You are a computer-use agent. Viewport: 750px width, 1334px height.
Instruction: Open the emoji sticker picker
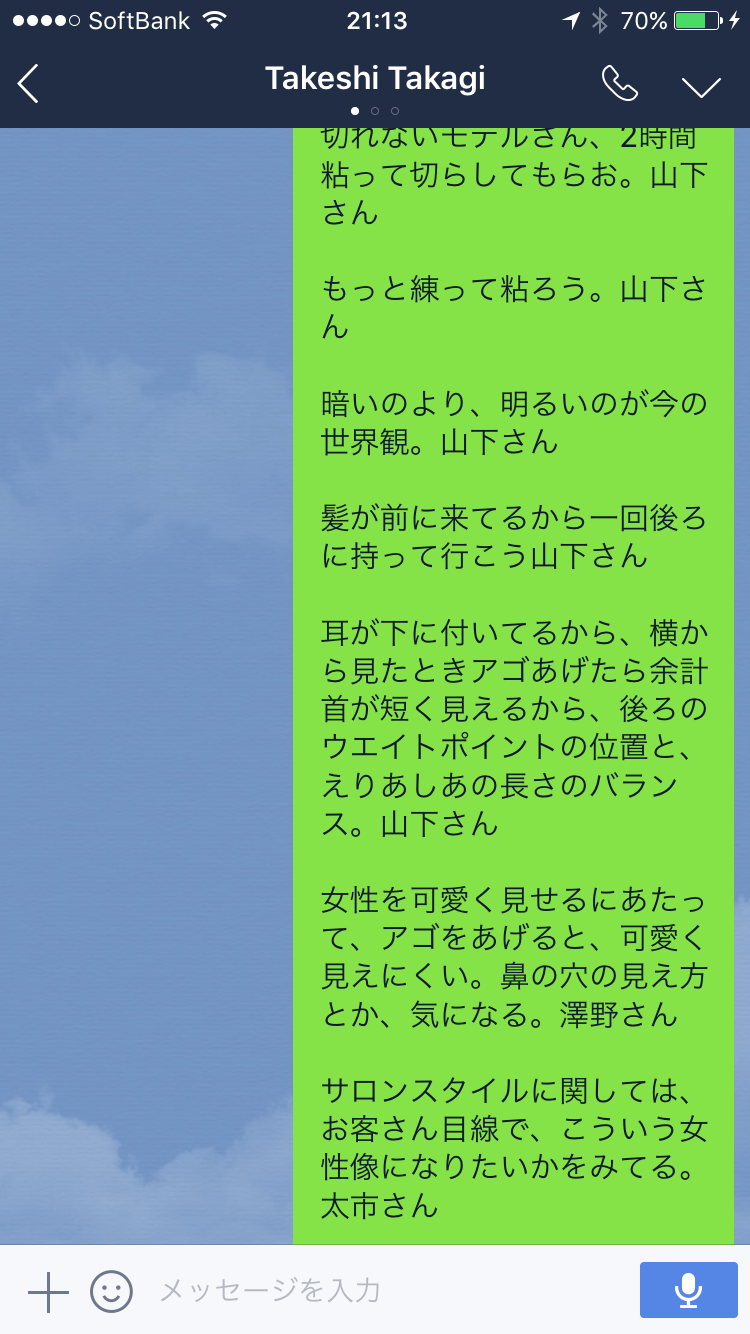point(111,1291)
